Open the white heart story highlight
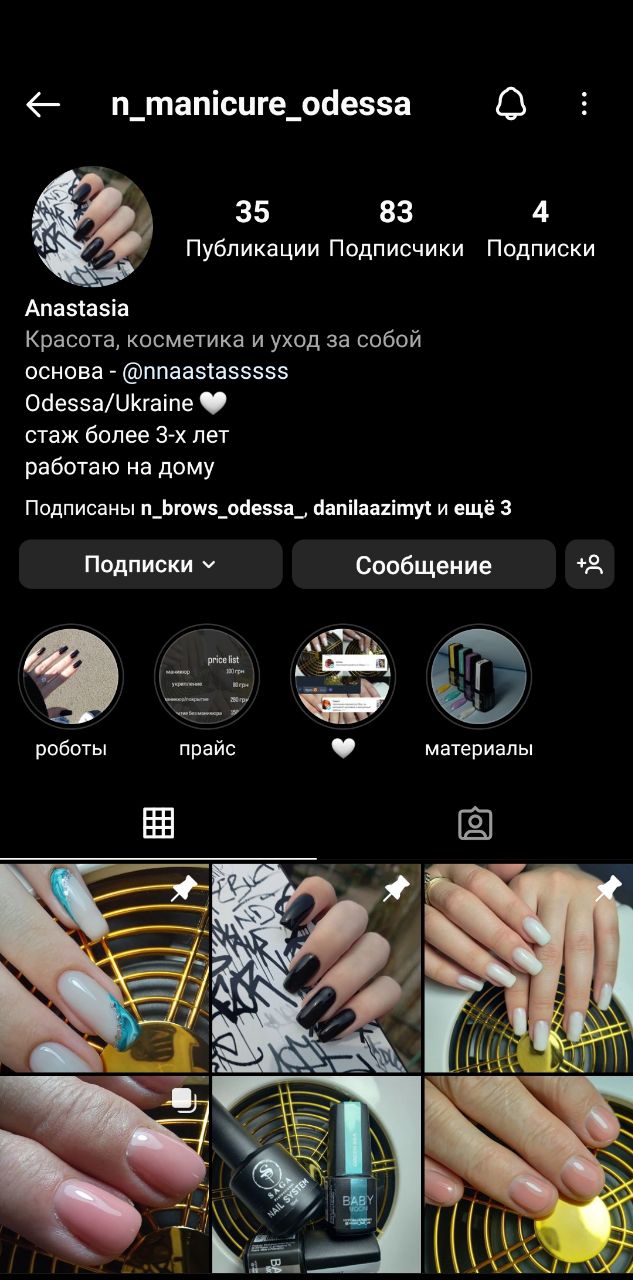This screenshot has width=633, height=1280. tap(343, 692)
